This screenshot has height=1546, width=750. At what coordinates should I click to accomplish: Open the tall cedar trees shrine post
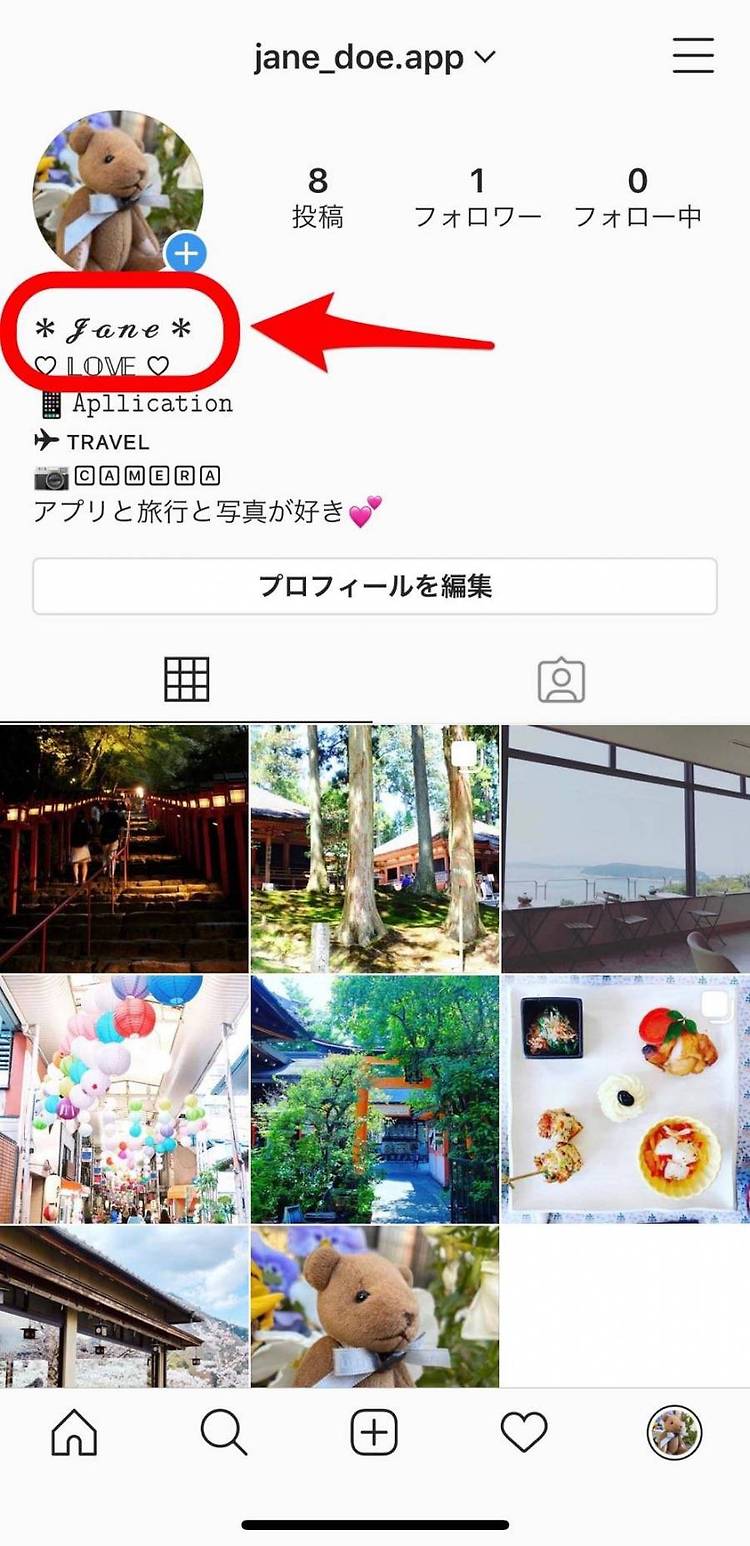click(x=375, y=849)
